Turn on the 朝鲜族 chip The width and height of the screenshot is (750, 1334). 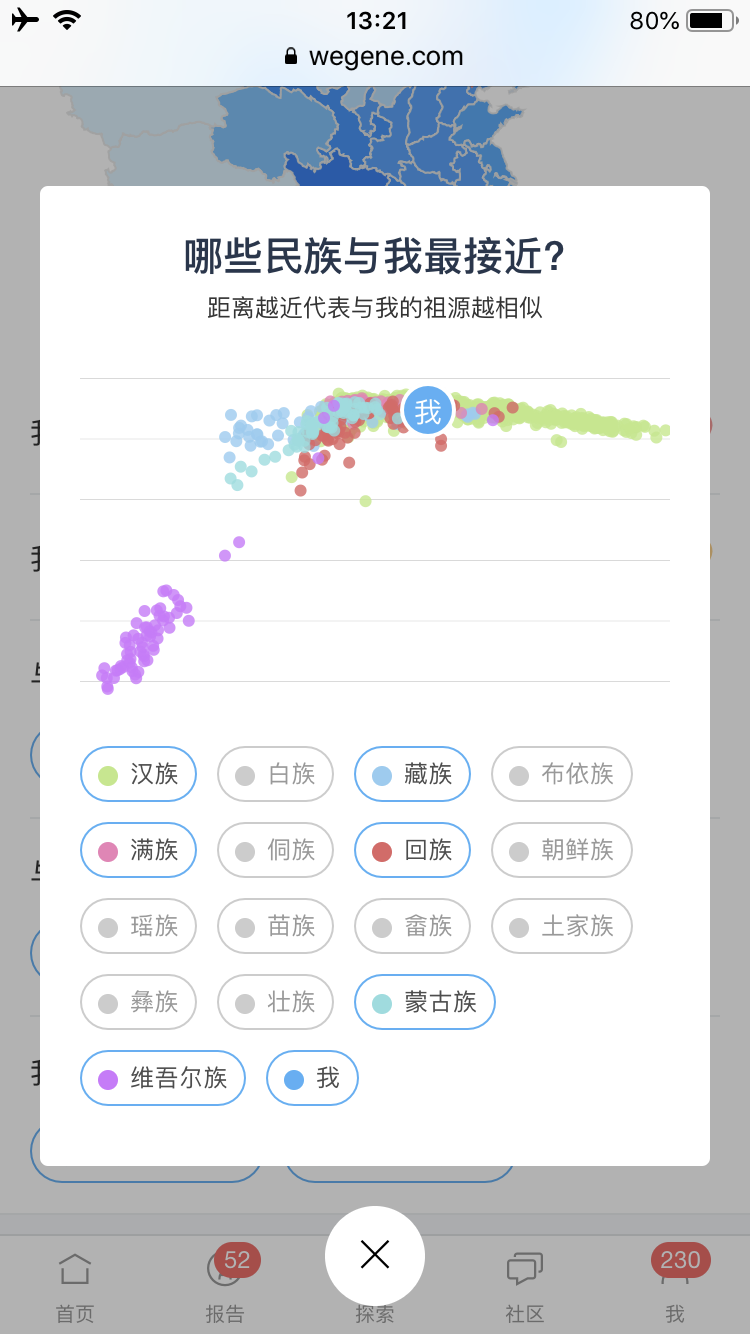coord(562,850)
